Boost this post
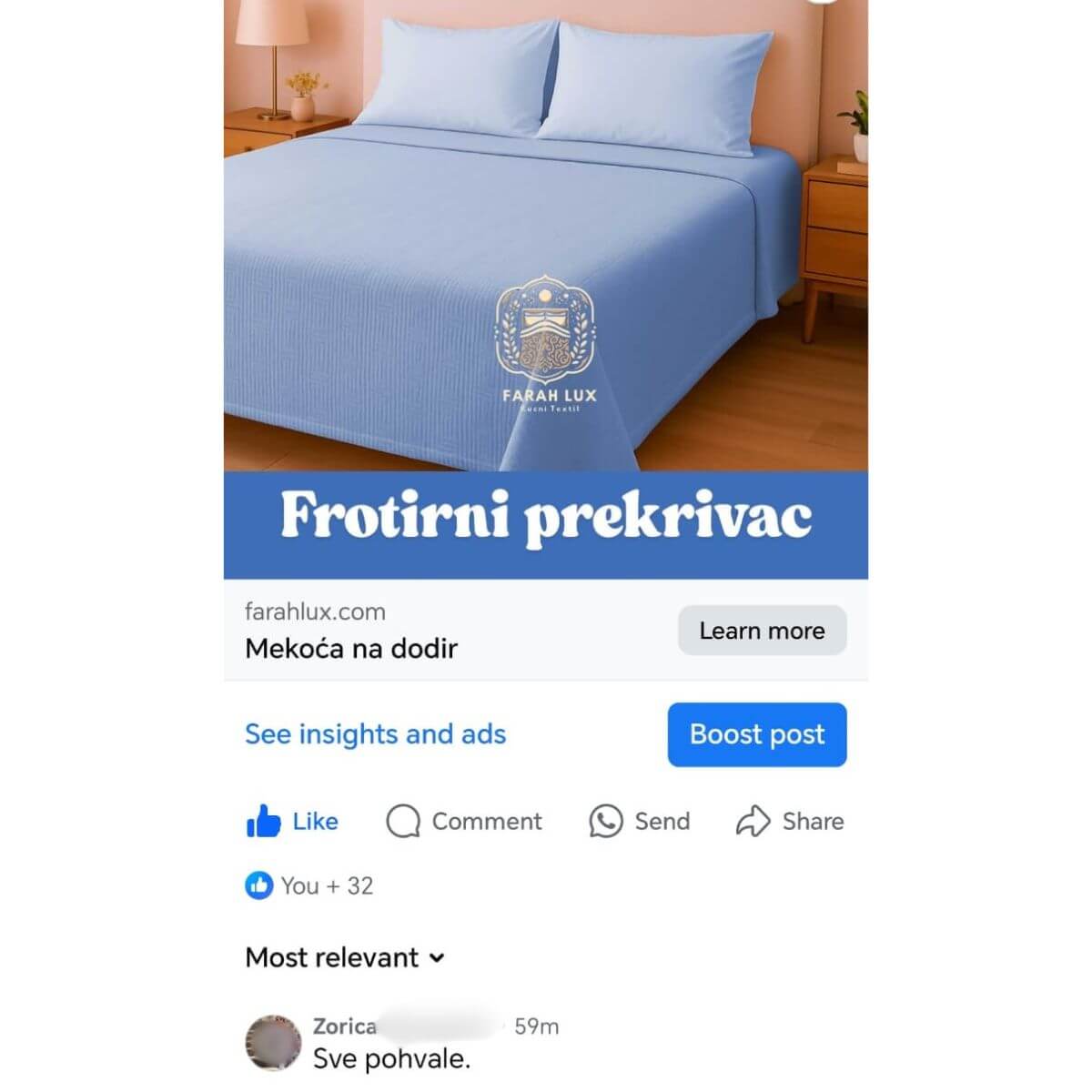The width and height of the screenshot is (1092, 1092). pos(756,734)
